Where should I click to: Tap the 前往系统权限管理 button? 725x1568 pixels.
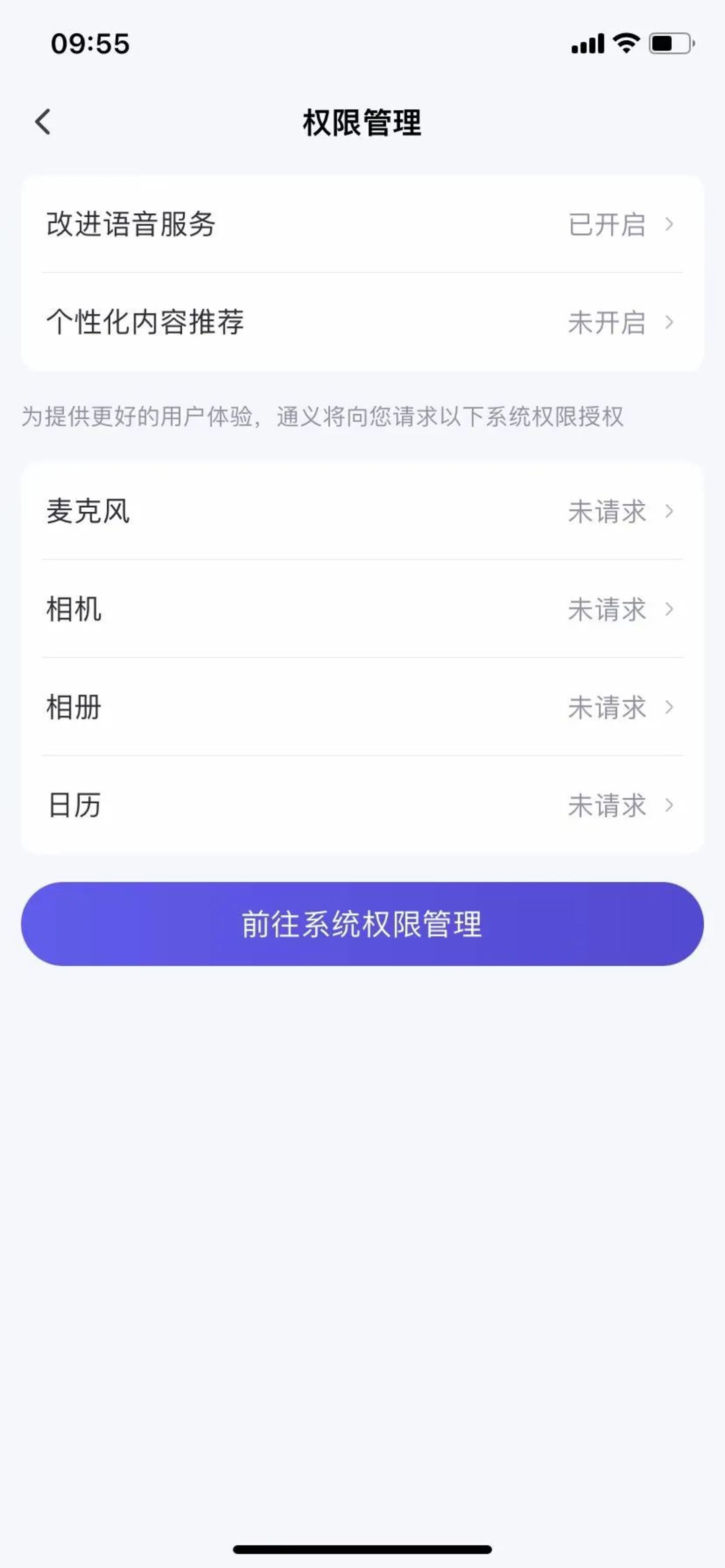tap(362, 923)
